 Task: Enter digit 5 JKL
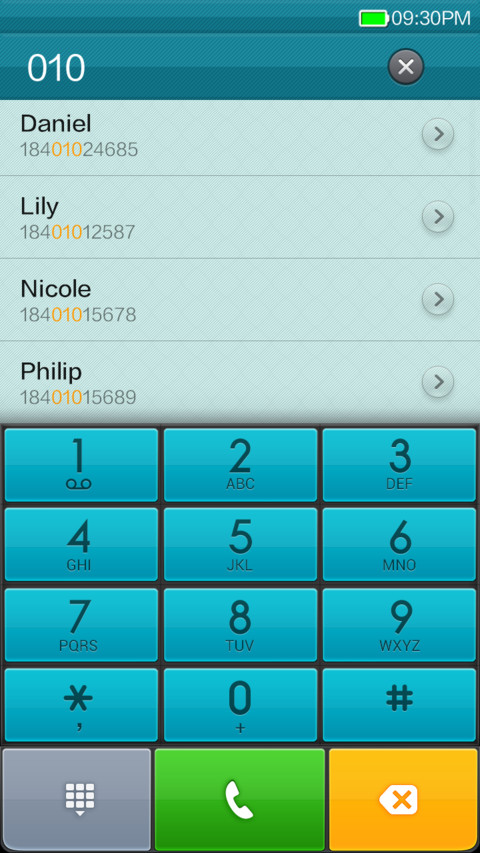pyautogui.click(x=240, y=545)
